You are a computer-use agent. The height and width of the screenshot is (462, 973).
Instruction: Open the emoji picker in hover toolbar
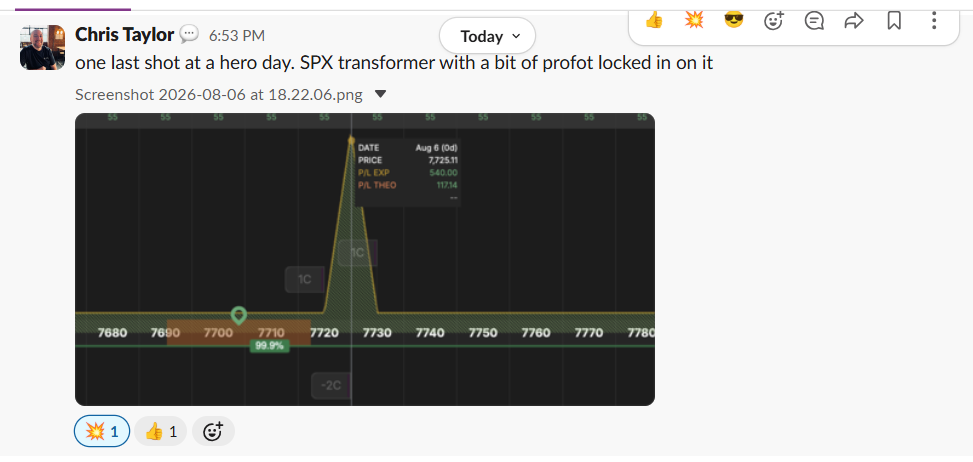(773, 21)
